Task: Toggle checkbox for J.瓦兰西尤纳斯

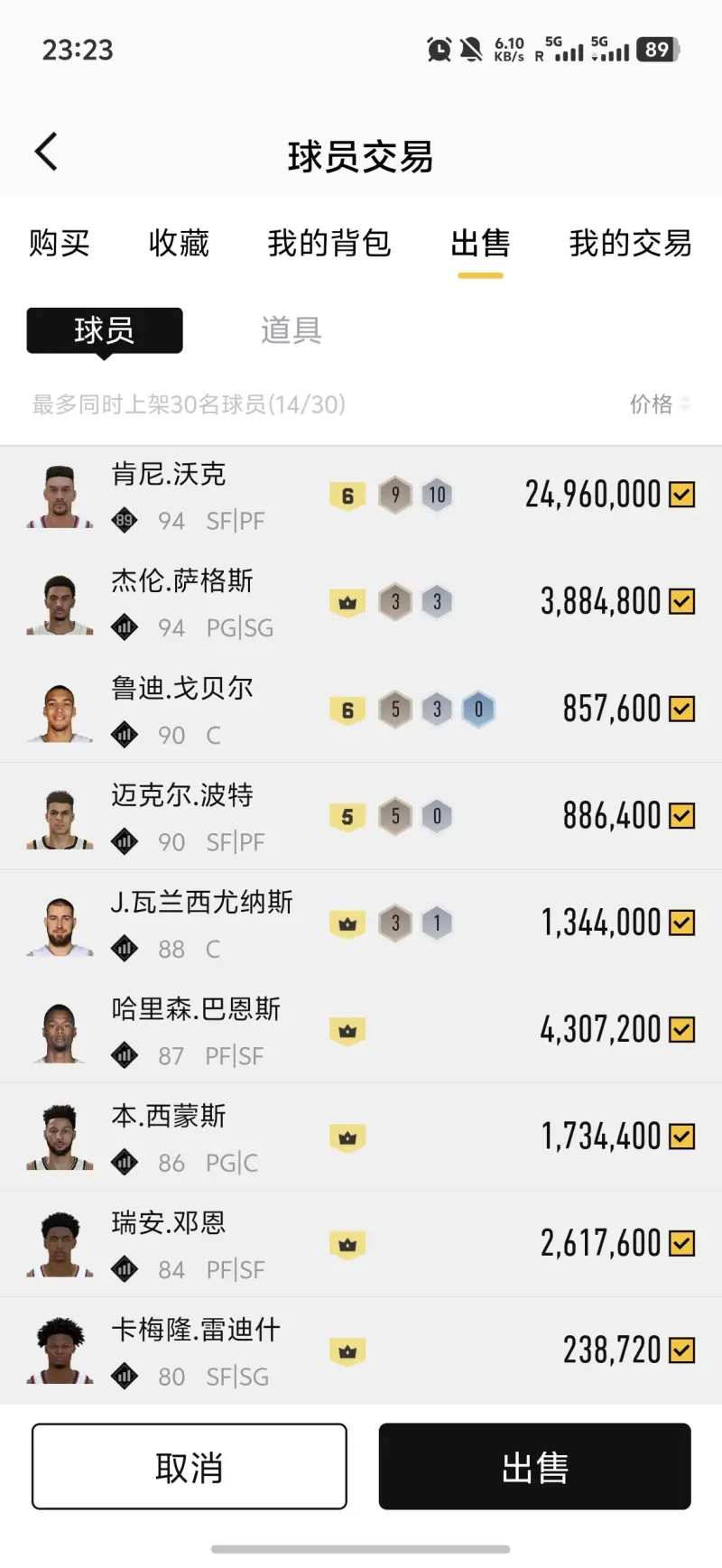Action: (682, 923)
